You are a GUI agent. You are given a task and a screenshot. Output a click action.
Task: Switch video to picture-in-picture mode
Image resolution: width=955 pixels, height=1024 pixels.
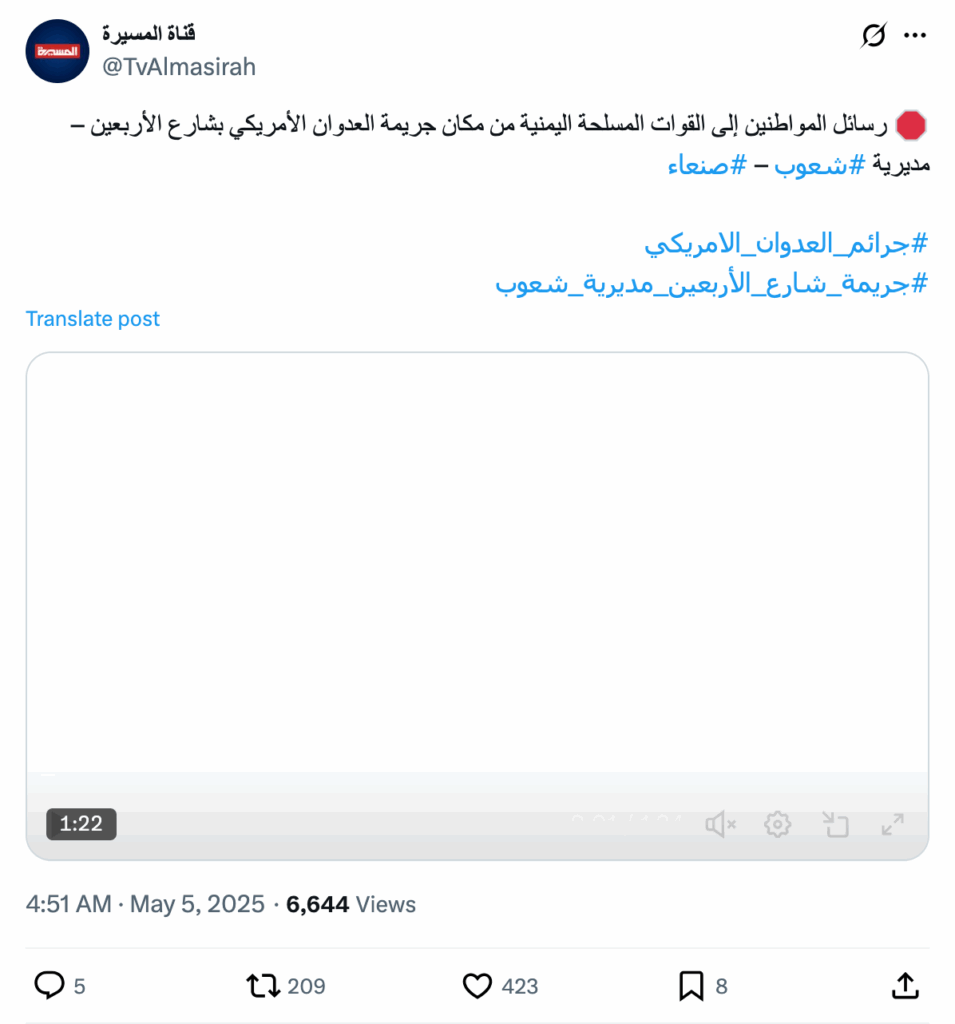pos(835,825)
